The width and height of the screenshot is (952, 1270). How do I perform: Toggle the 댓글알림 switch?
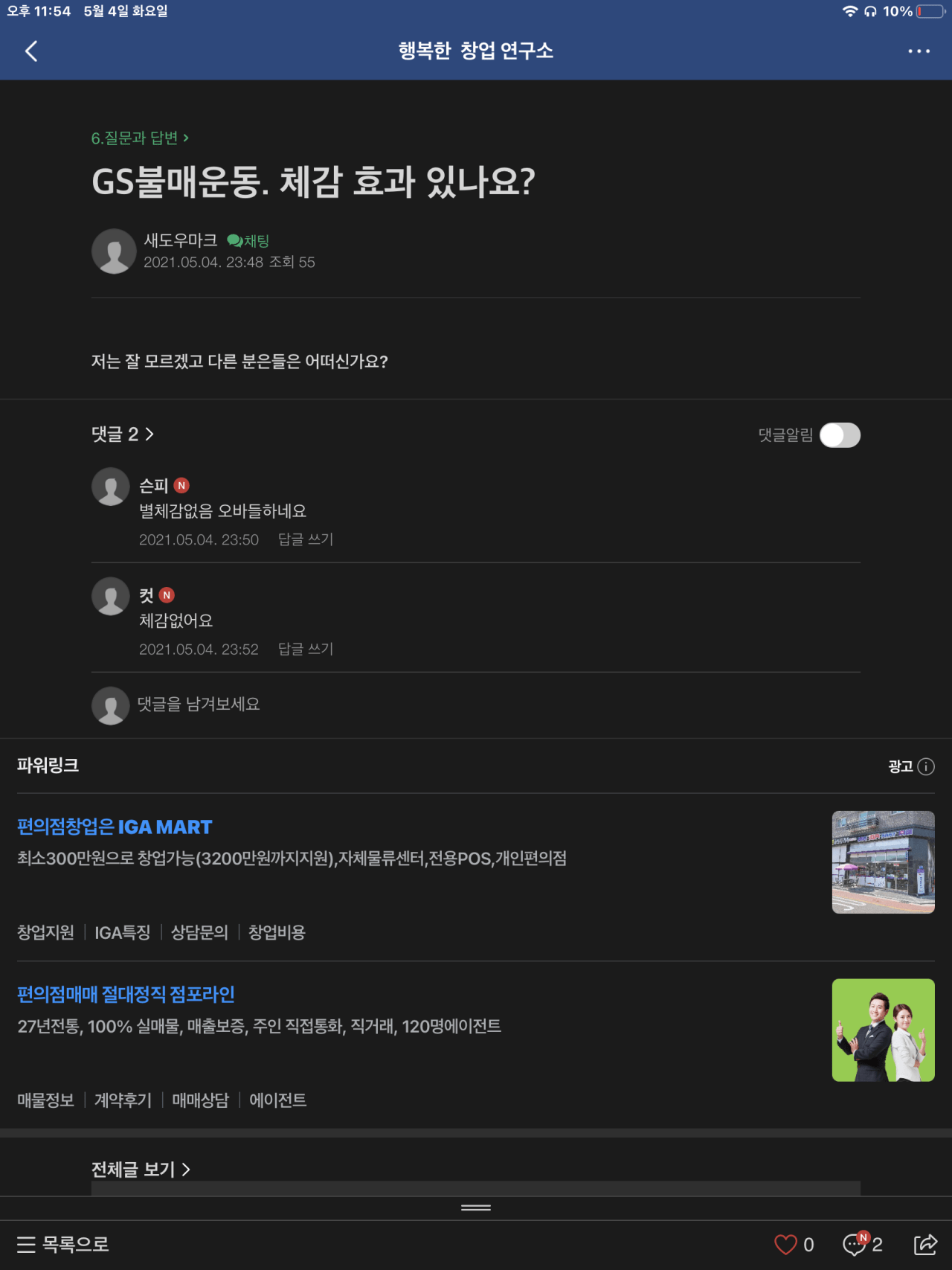pyautogui.click(x=840, y=435)
